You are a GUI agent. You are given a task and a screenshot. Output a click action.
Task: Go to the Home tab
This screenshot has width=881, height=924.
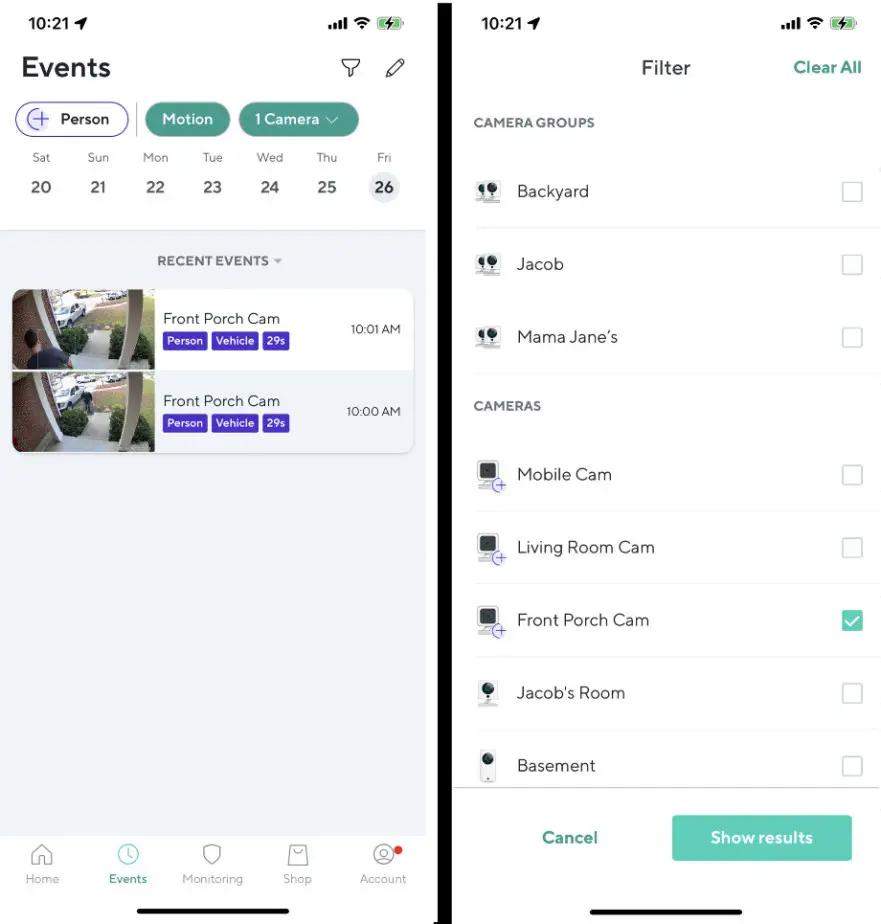coord(42,864)
